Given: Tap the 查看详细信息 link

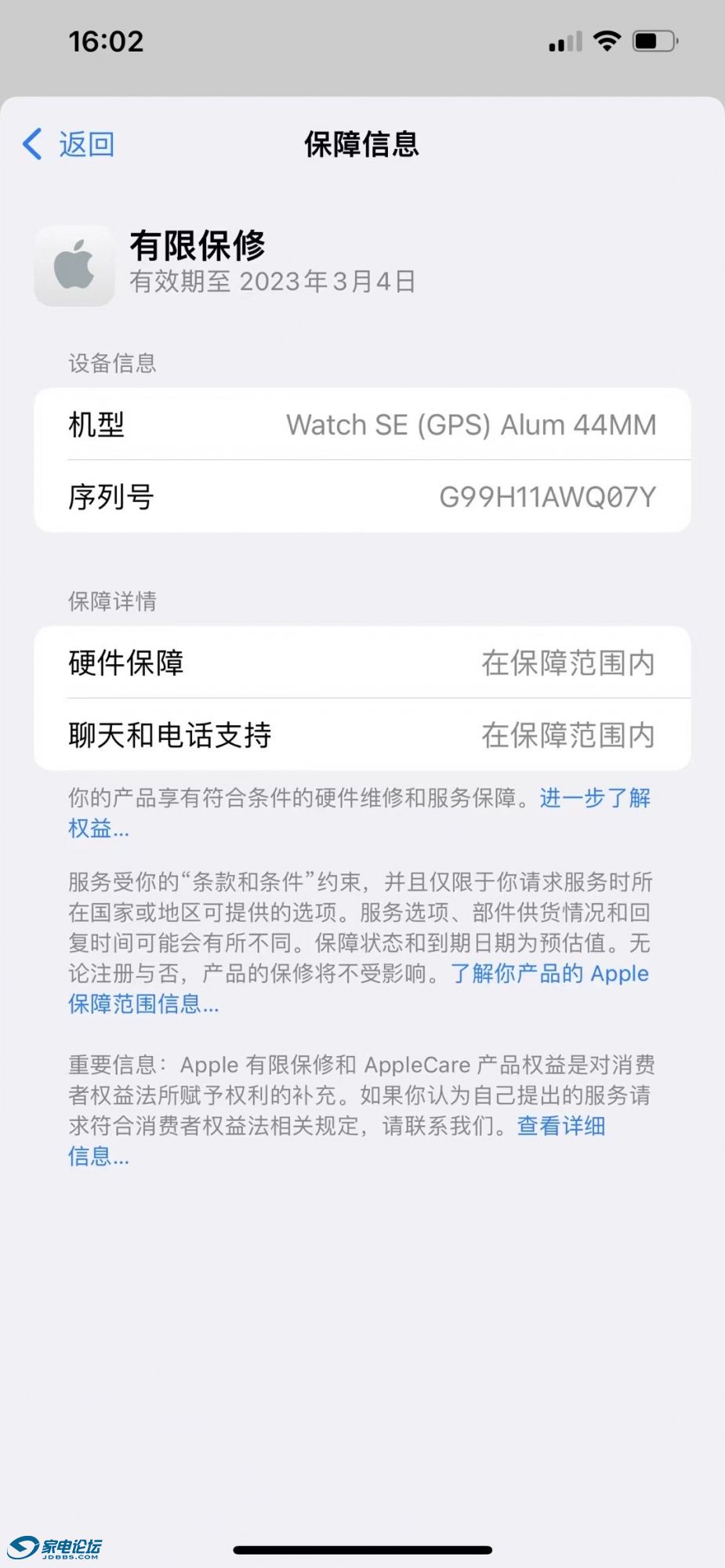Looking at the screenshot, I should click(560, 1126).
